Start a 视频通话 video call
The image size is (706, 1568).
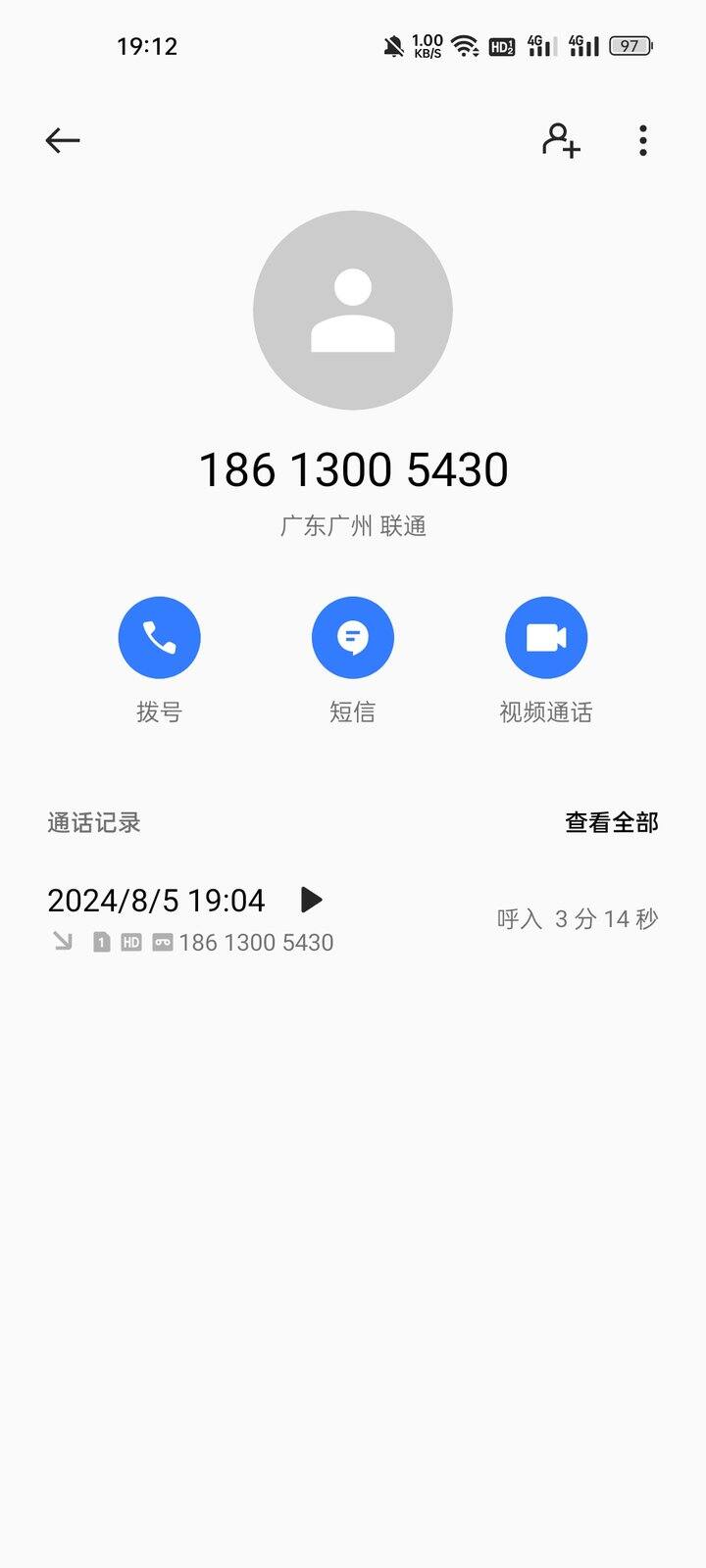(546, 637)
